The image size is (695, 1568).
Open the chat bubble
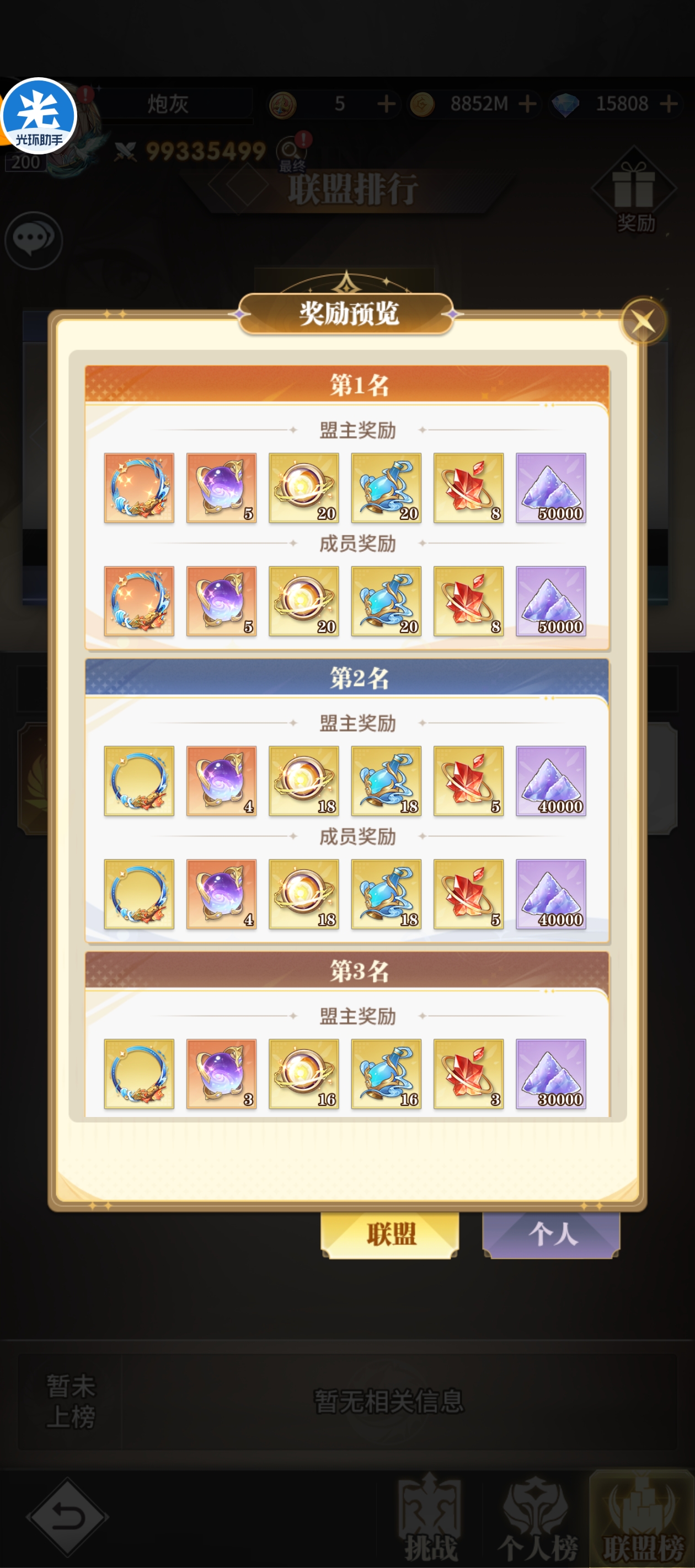[34, 240]
